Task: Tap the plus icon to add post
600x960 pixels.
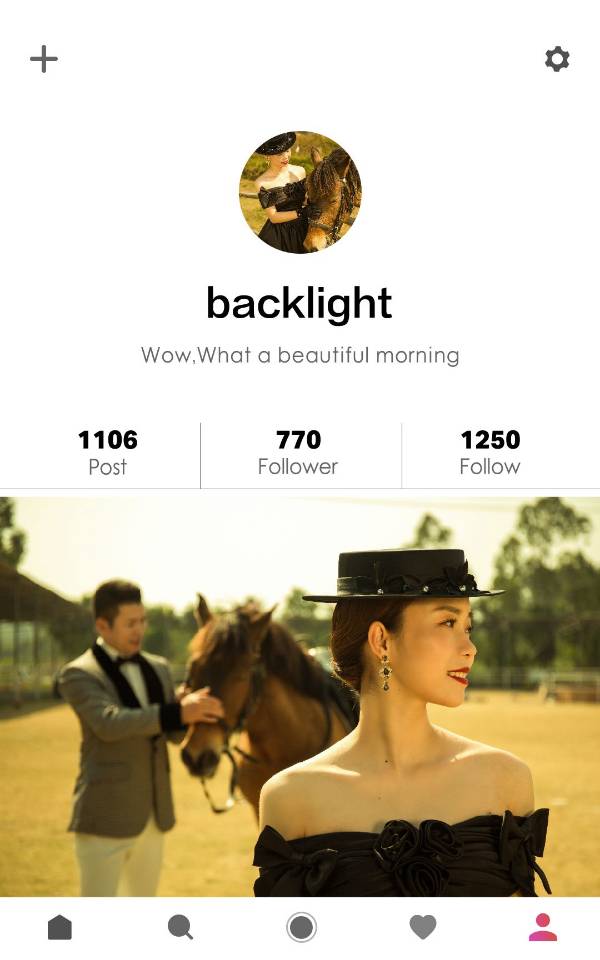Action: click(44, 59)
